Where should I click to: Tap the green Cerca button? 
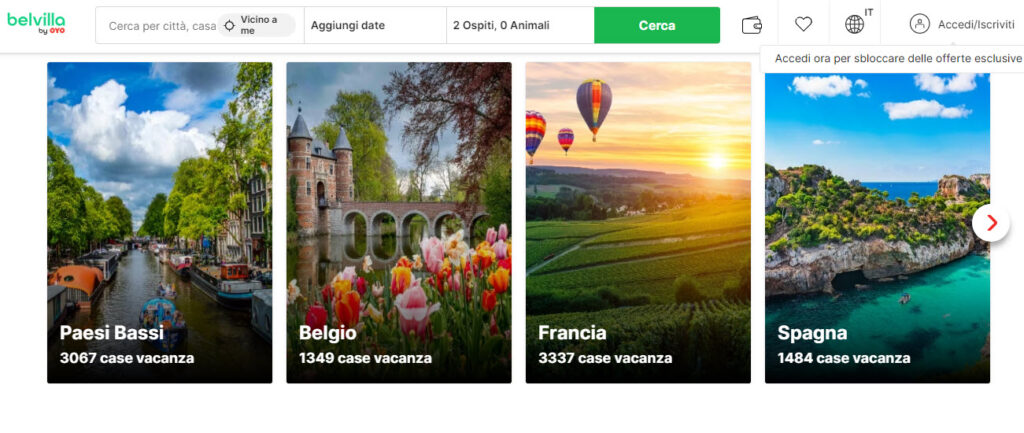(x=656, y=26)
